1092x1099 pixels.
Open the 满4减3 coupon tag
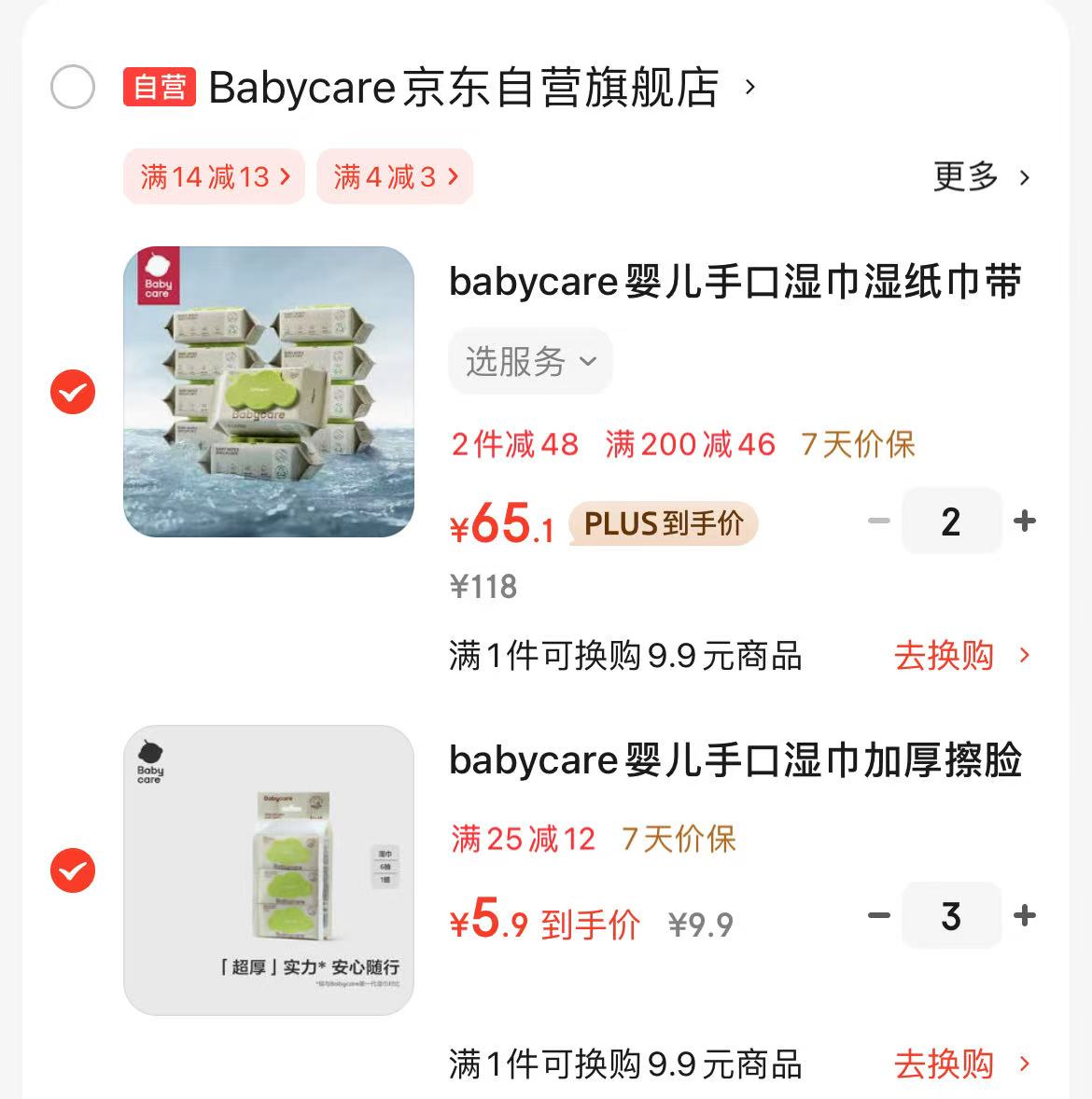[x=394, y=175]
